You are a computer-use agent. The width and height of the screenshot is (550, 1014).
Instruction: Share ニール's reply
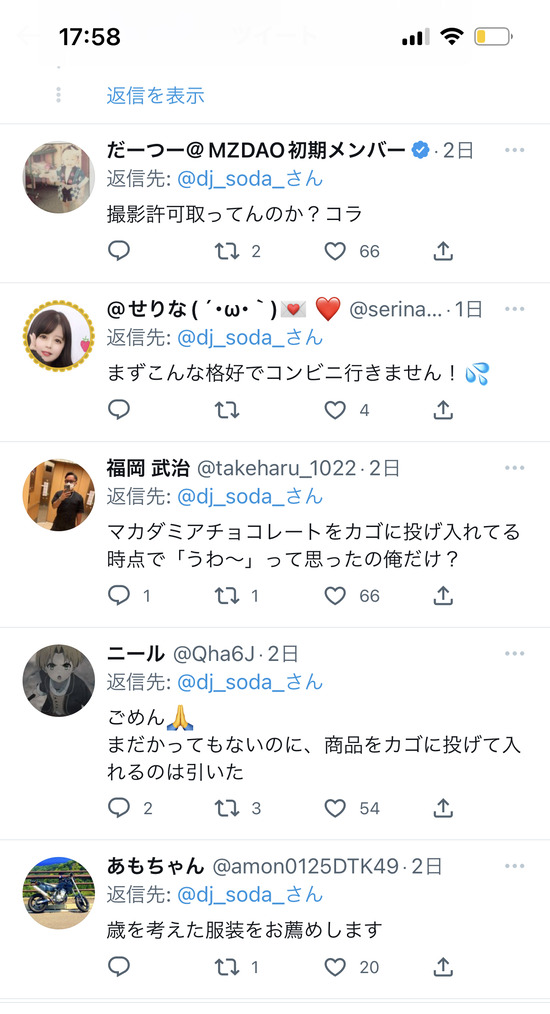point(443,808)
